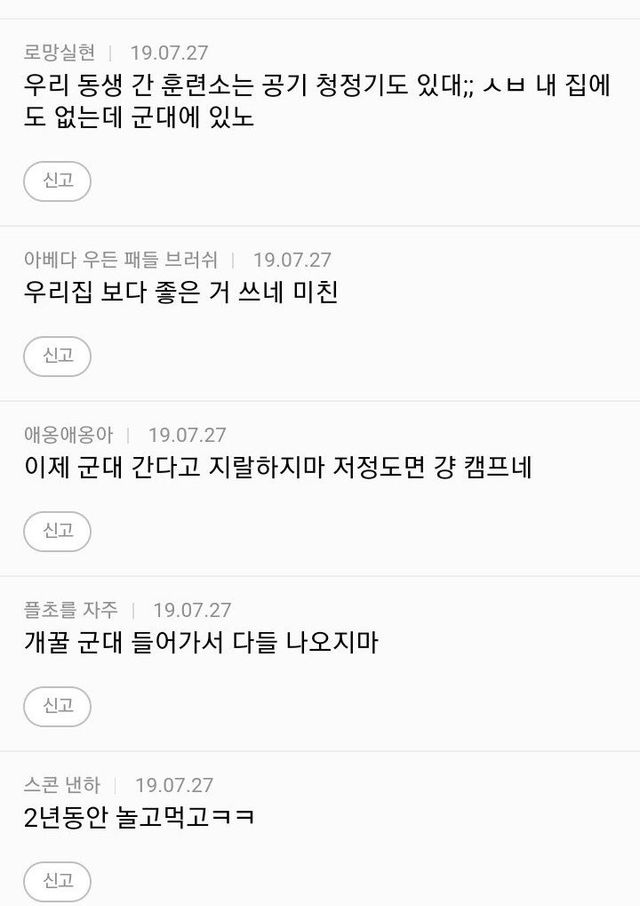
Task: Tap 신고 below 플초를 자주's comment
Action: coord(57,706)
